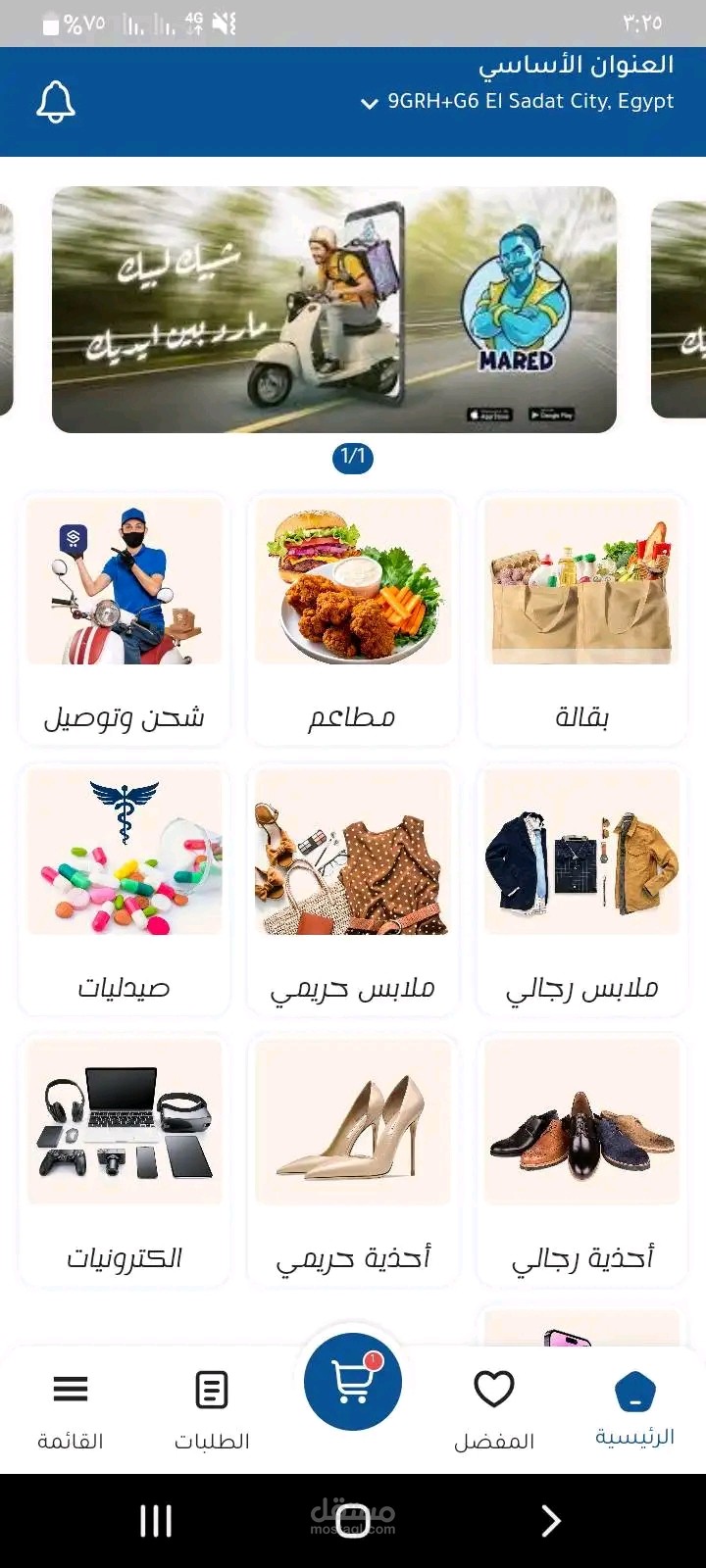Open the أحذية رجالي category

(581, 1160)
